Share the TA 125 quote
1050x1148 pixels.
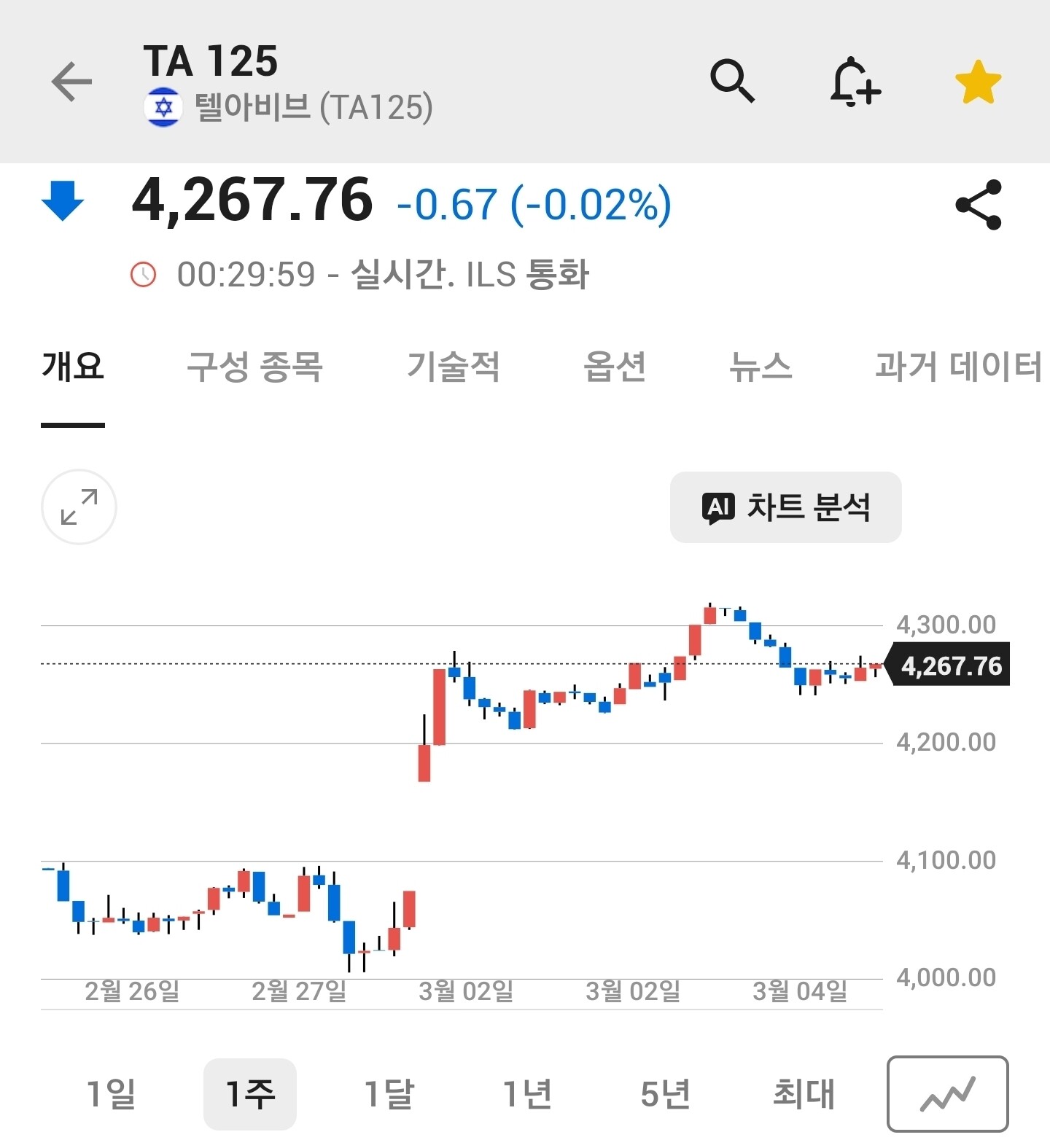coord(979,205)
